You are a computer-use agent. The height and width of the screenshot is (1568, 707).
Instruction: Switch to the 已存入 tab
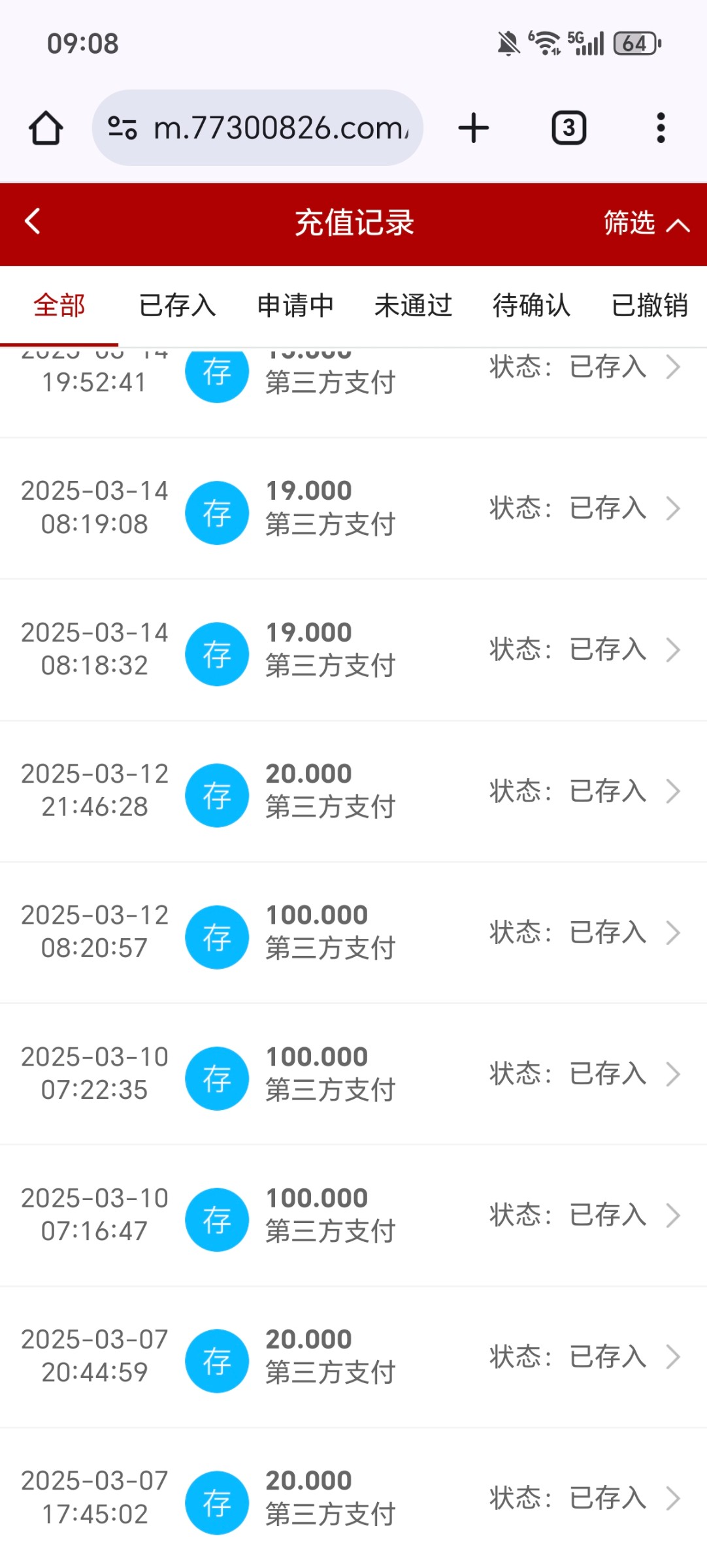pos(177,305)
